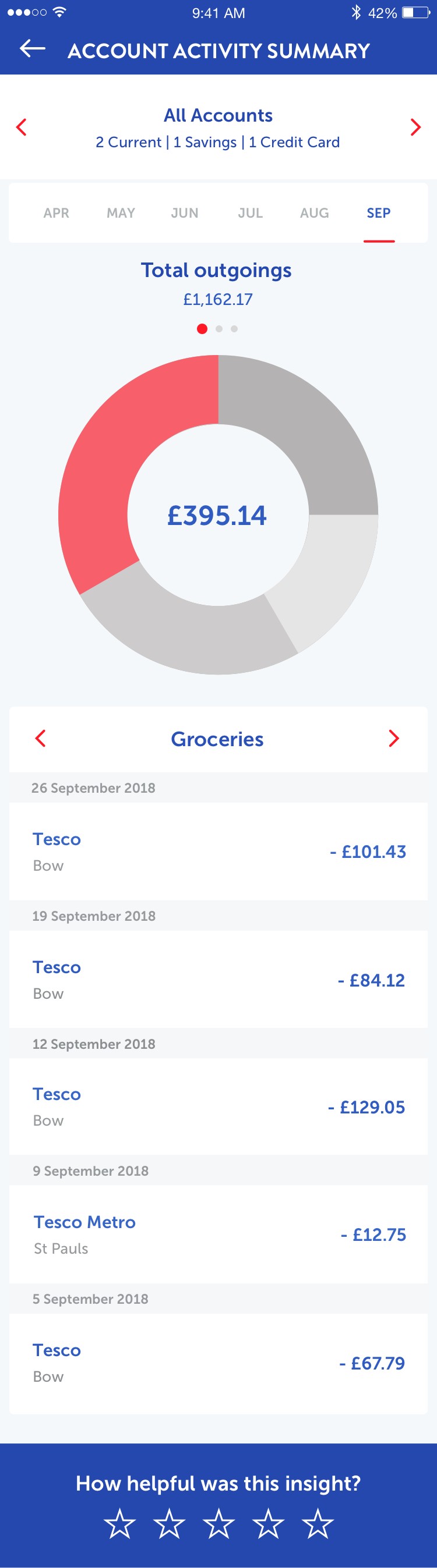This screenshot has width=437, height=1568.
Task: Go back from Account Activity Summary
Action: coord(32,49)
